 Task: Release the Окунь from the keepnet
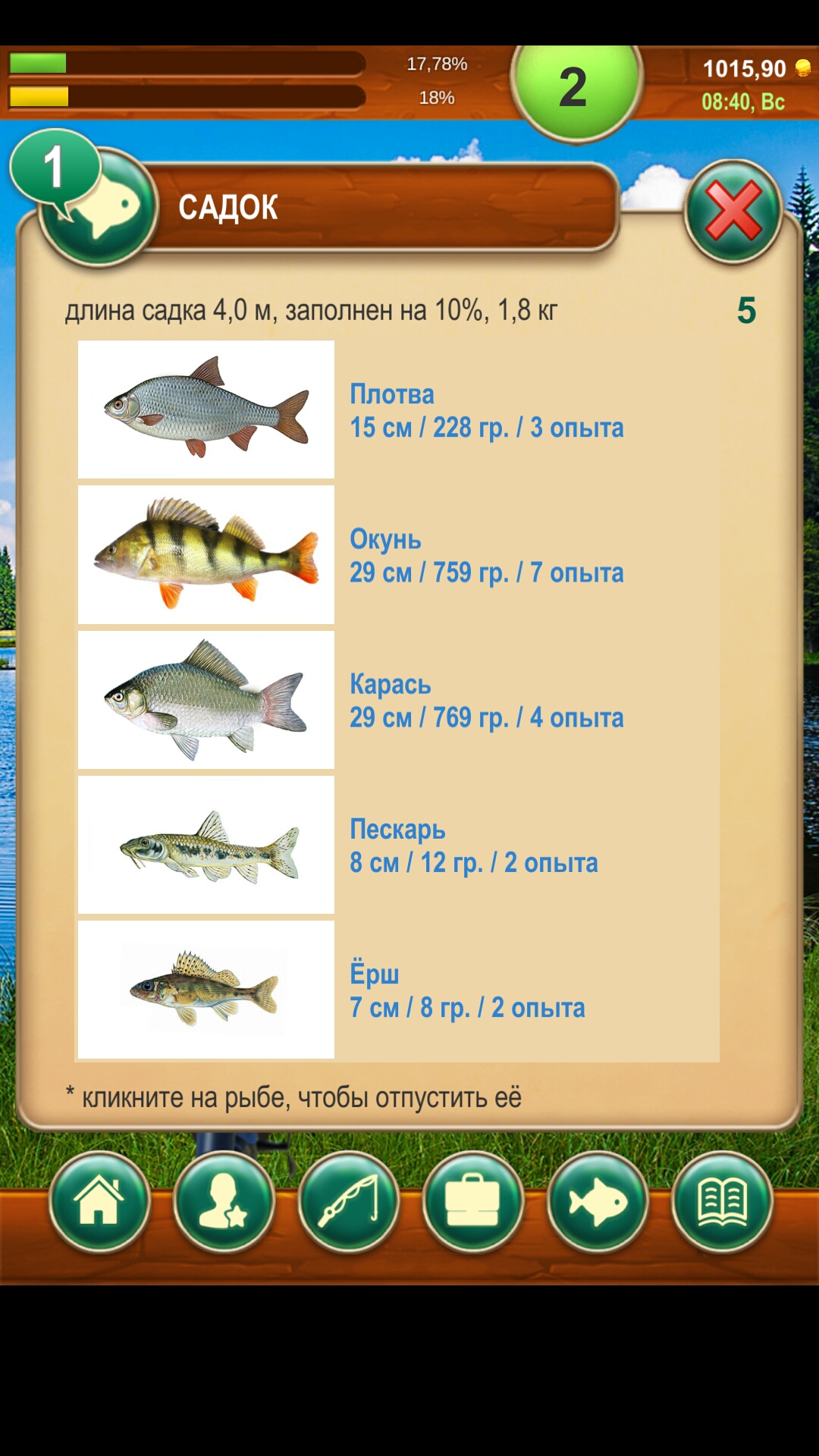coord(397,554)
